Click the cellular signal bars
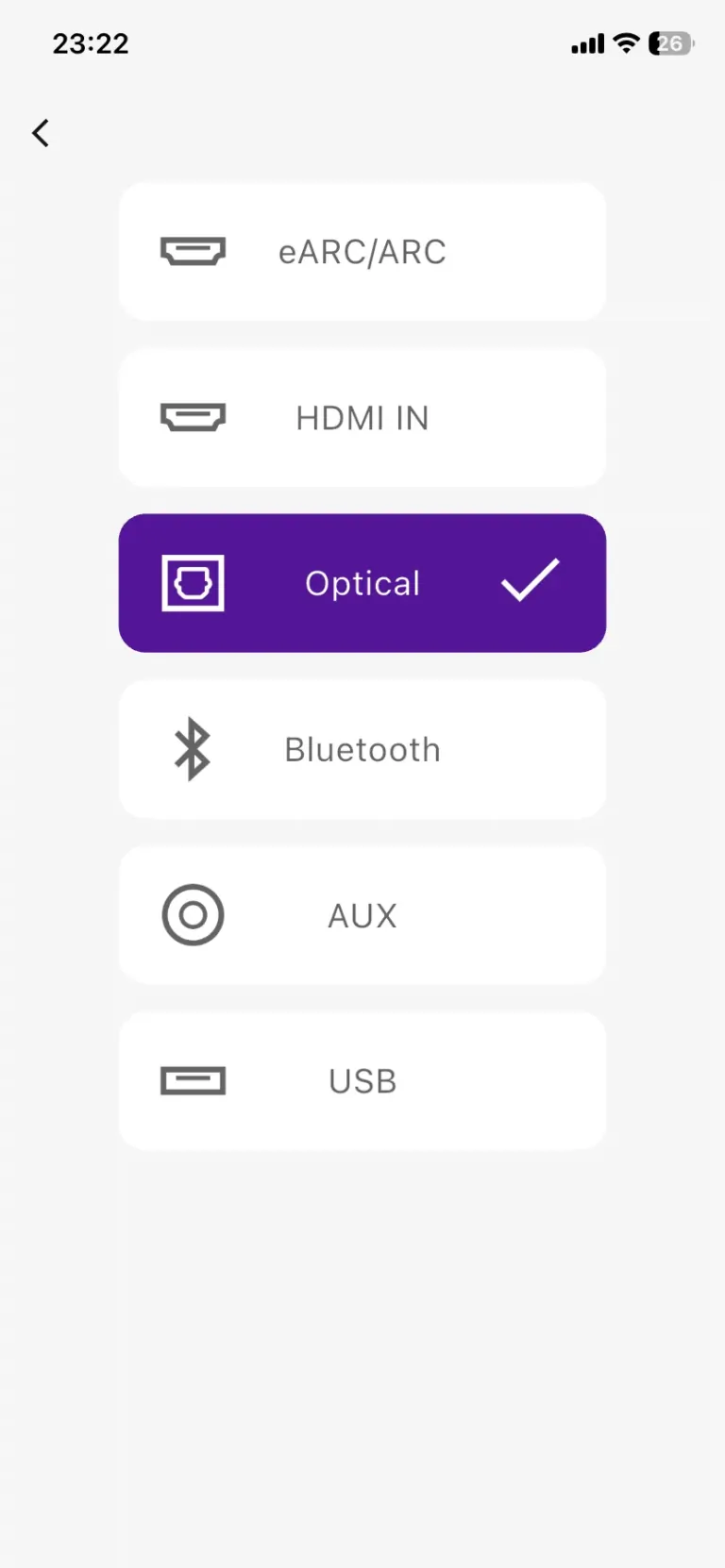Viewport: 725px width, 1568px height. [x=585, y=43]
